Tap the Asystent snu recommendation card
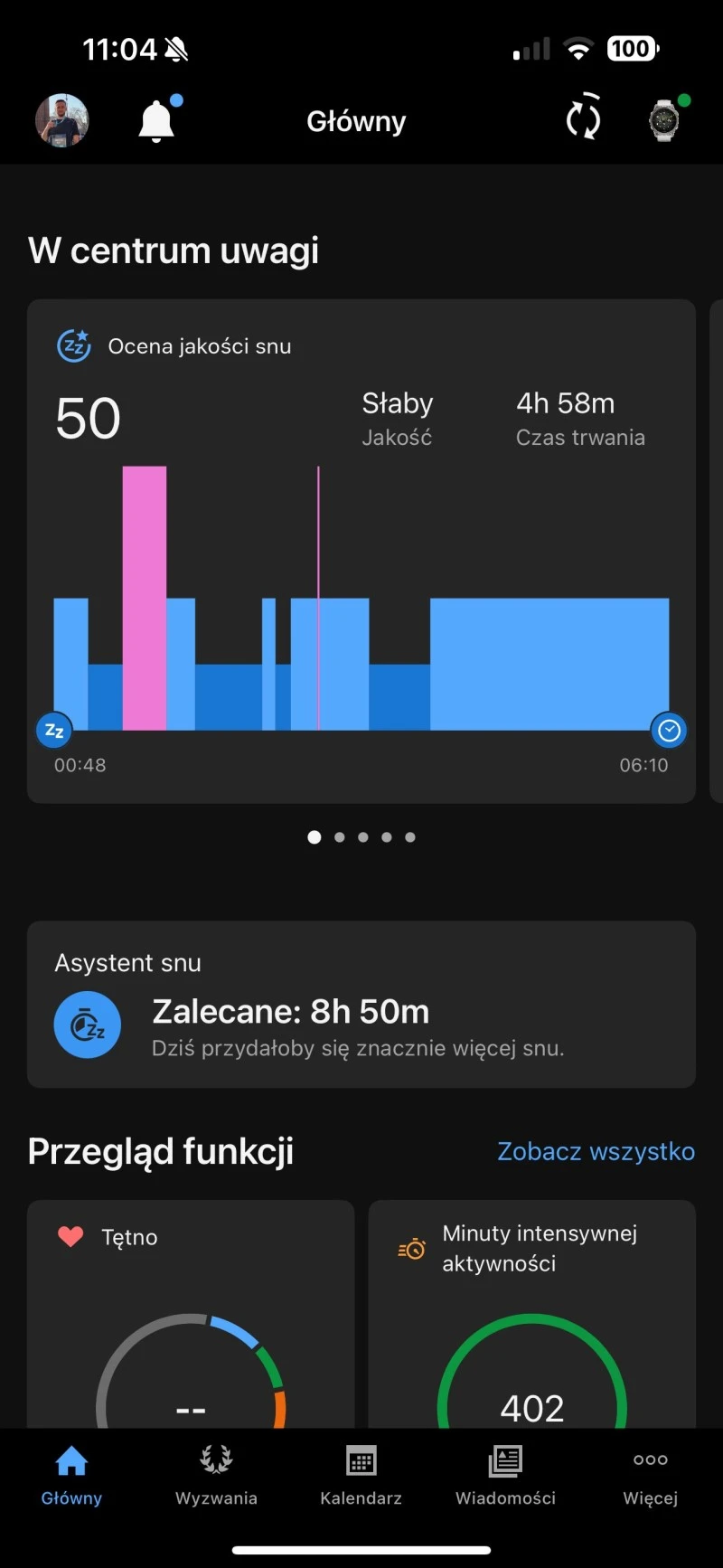 pos(361,1004)
